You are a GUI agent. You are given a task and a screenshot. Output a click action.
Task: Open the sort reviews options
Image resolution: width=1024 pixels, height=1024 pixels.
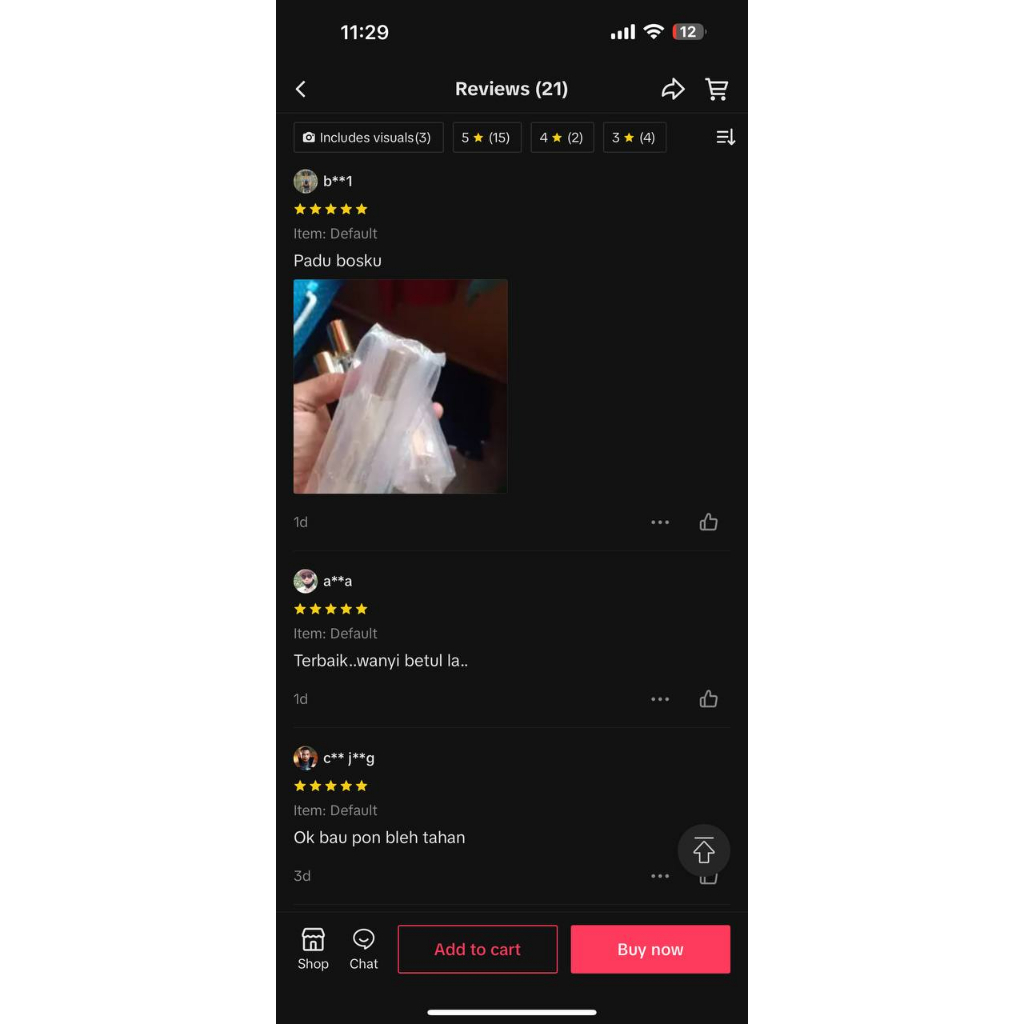pos(726,137)
